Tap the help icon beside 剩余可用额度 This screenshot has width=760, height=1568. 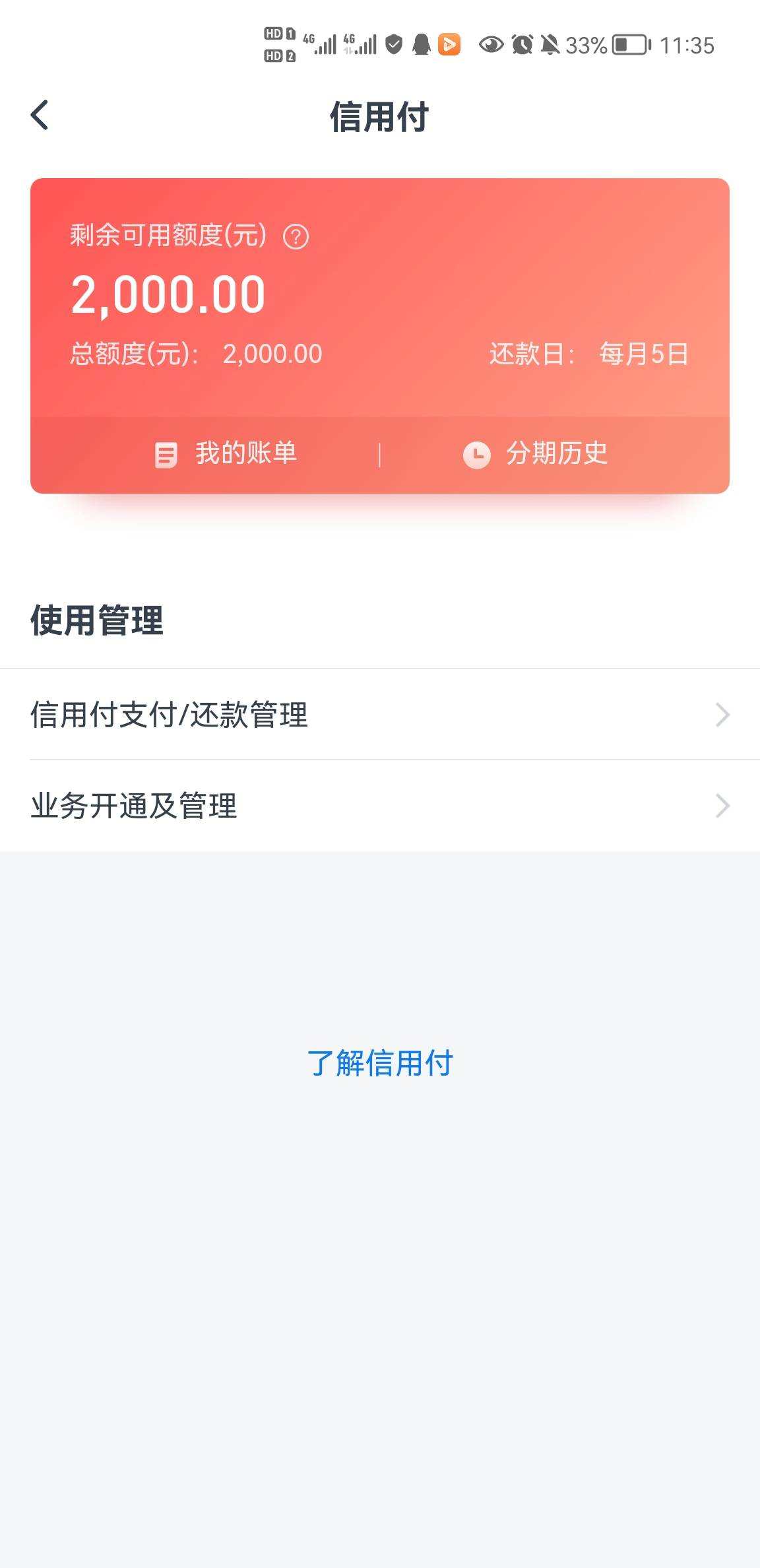pos(296,236)
